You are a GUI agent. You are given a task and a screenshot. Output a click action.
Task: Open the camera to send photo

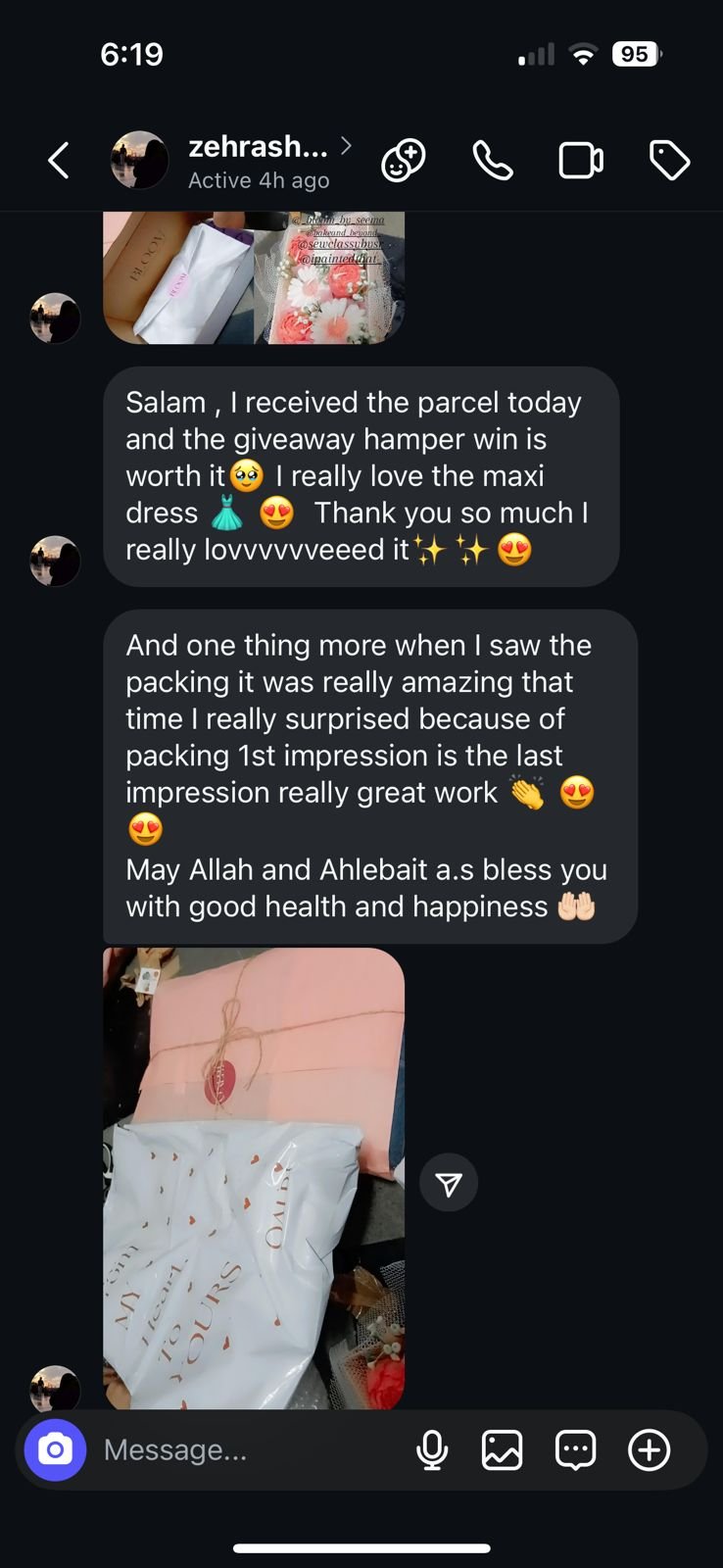click(56, 1449)
